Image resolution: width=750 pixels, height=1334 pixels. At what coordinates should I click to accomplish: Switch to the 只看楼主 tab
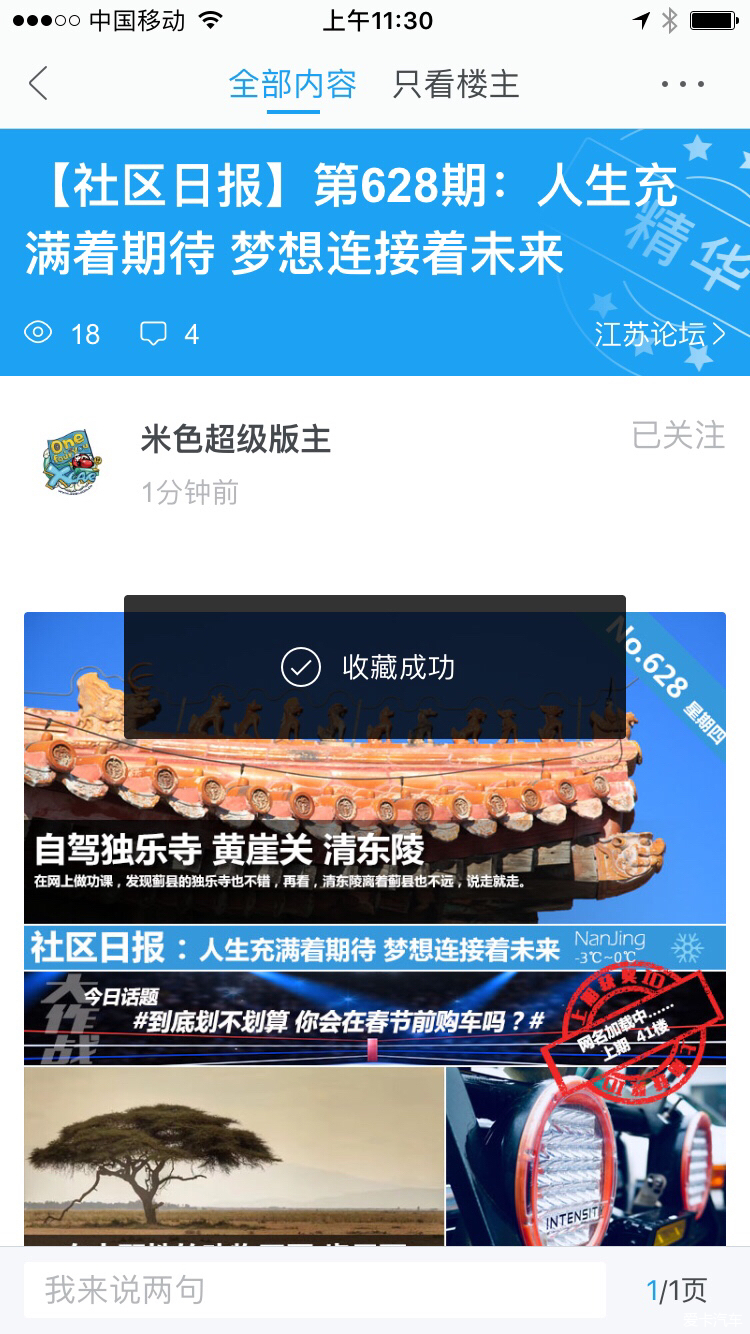tap(456, 84)
